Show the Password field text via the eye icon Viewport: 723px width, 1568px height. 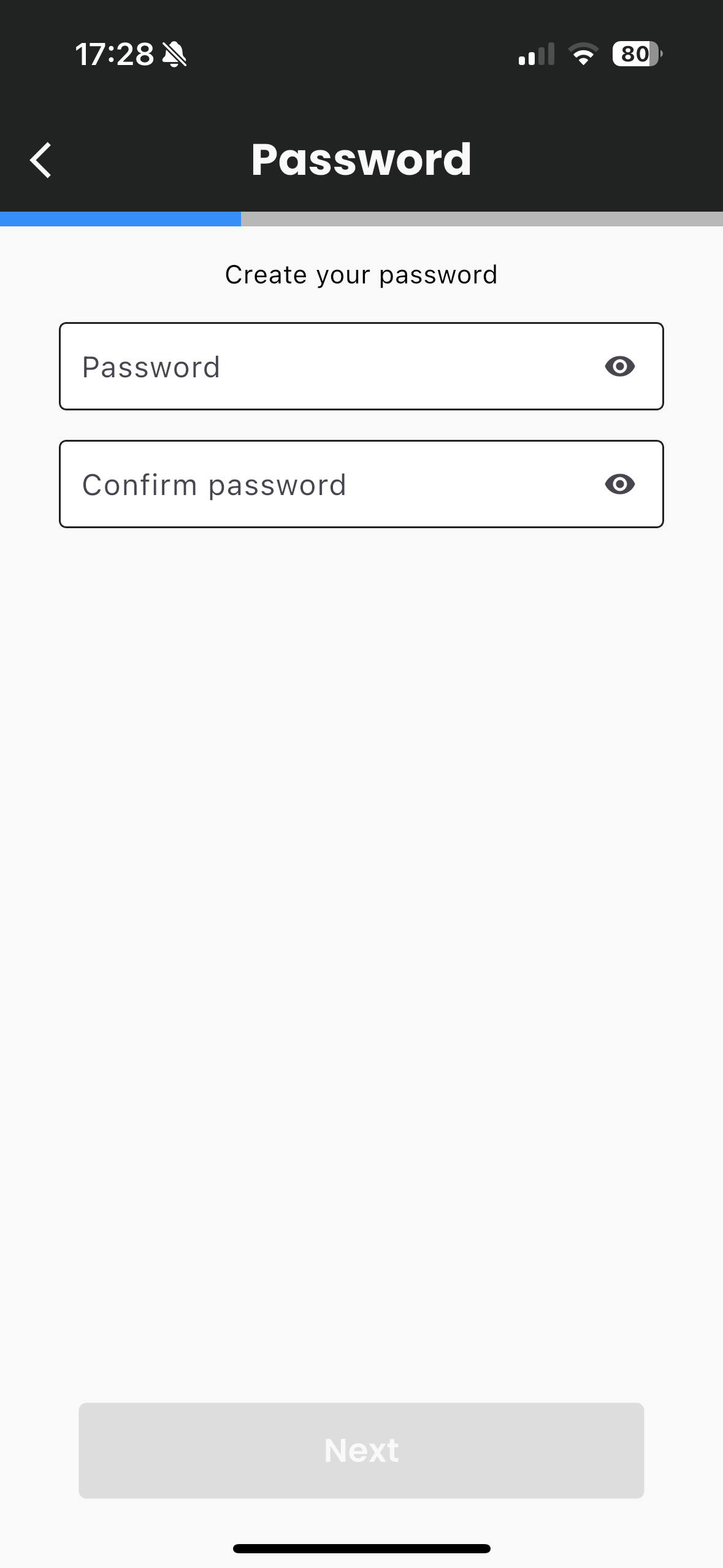pyautogui.click(x=619, y=367)
